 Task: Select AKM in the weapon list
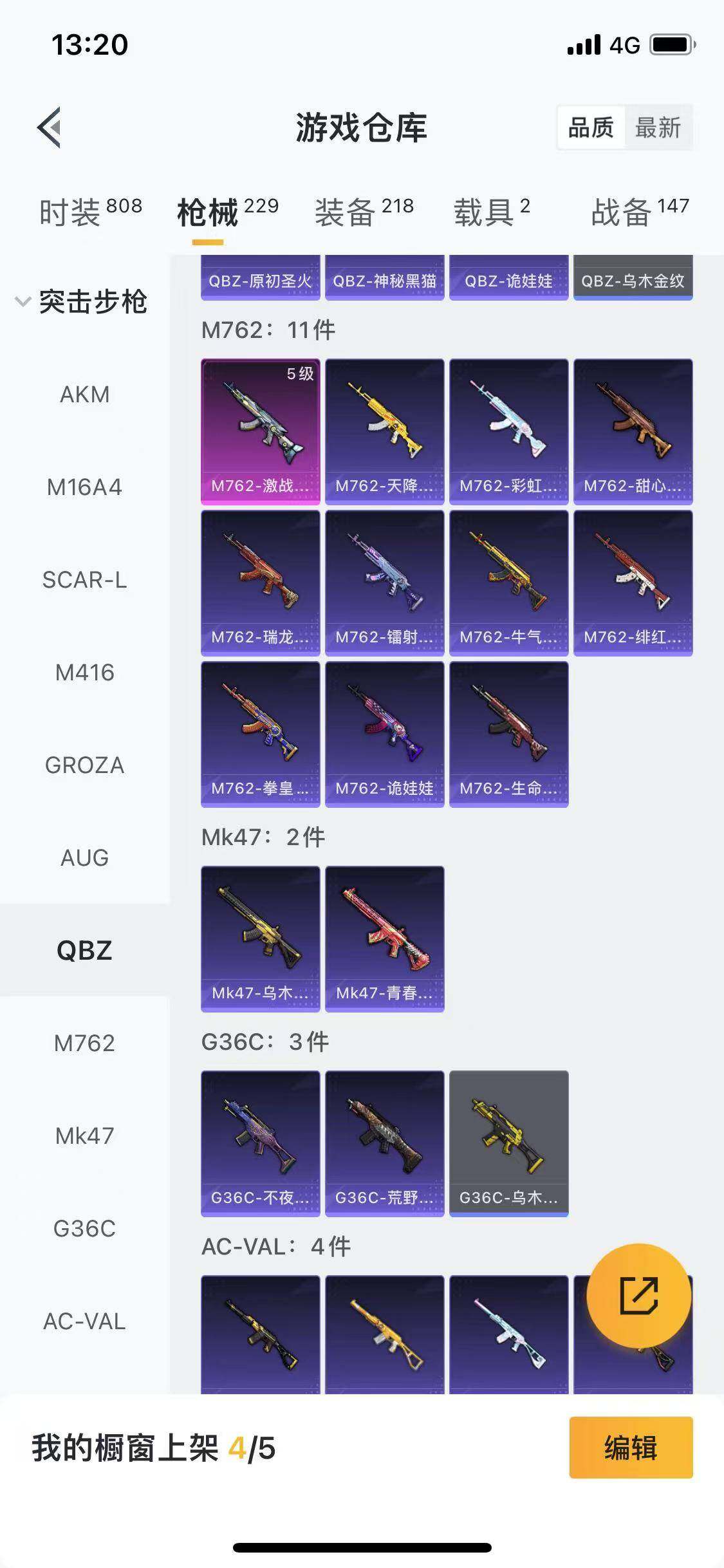click(84, 395)
